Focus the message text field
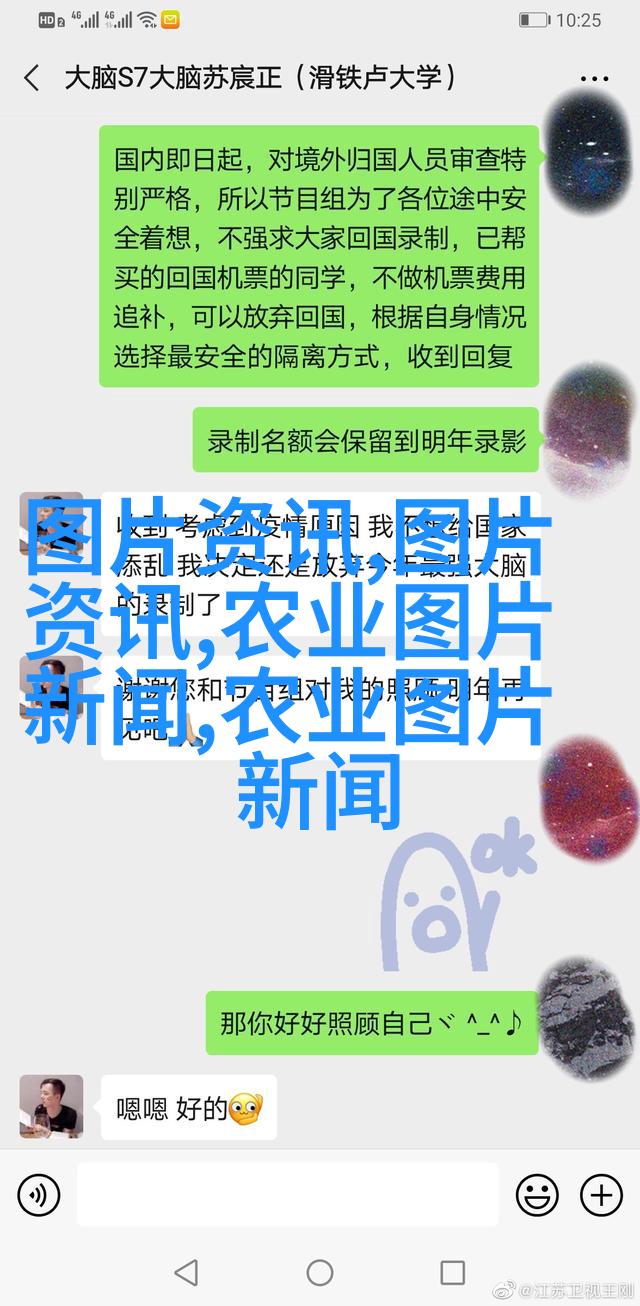The width and height of the screenshot is (640, 1306). tap(286, 1193)
